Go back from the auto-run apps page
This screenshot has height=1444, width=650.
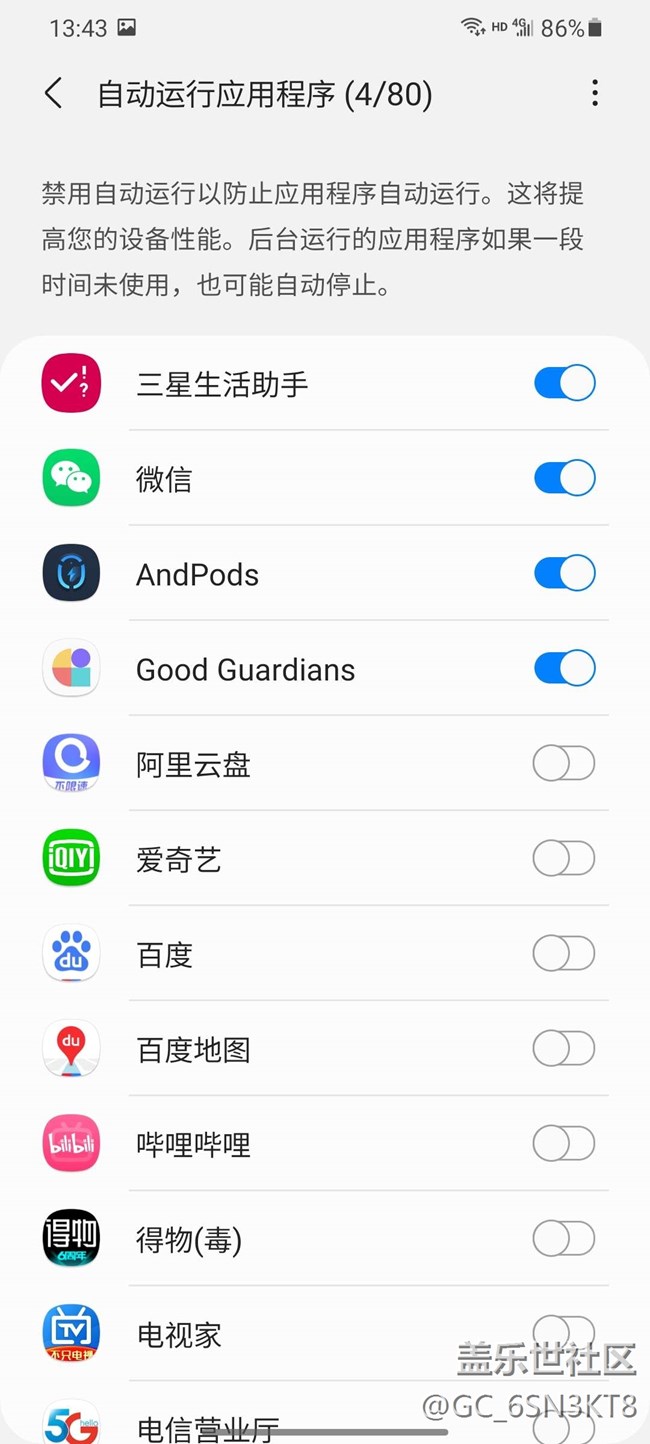[x=54, y=94]
